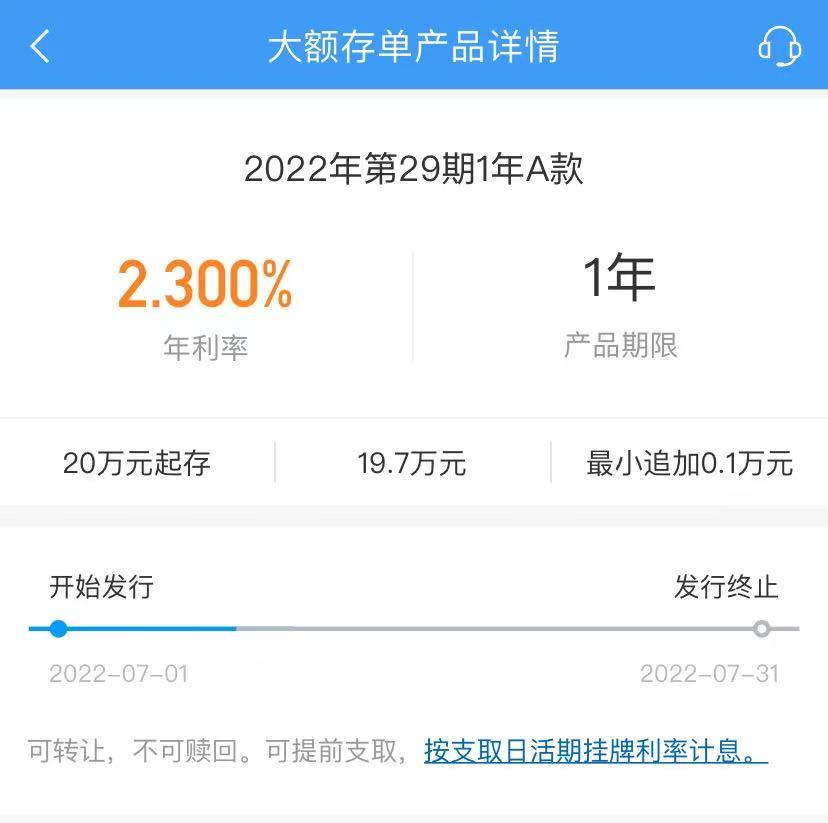The width and height of the screenshot is (828, 823).
Task: Open the customer service headset icon
Action: coord(779,46)
